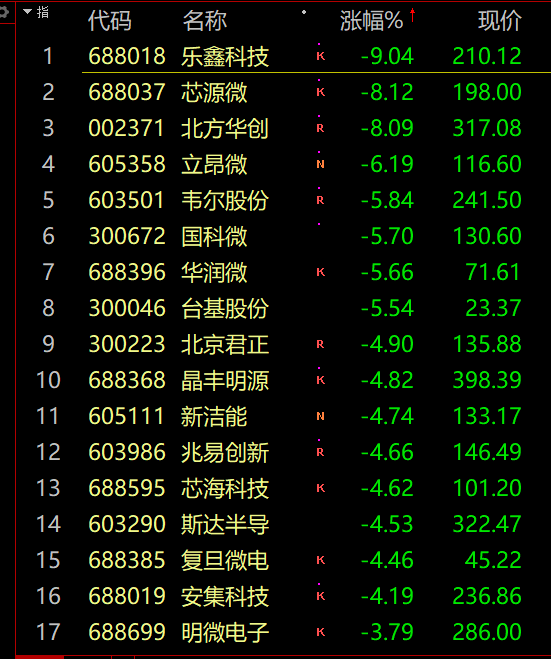Image resolution: width=551 pixels, height=659 pixels.
Task: Select the 台基股份 row
Action: pyautogui.click(x=284, y=308)
